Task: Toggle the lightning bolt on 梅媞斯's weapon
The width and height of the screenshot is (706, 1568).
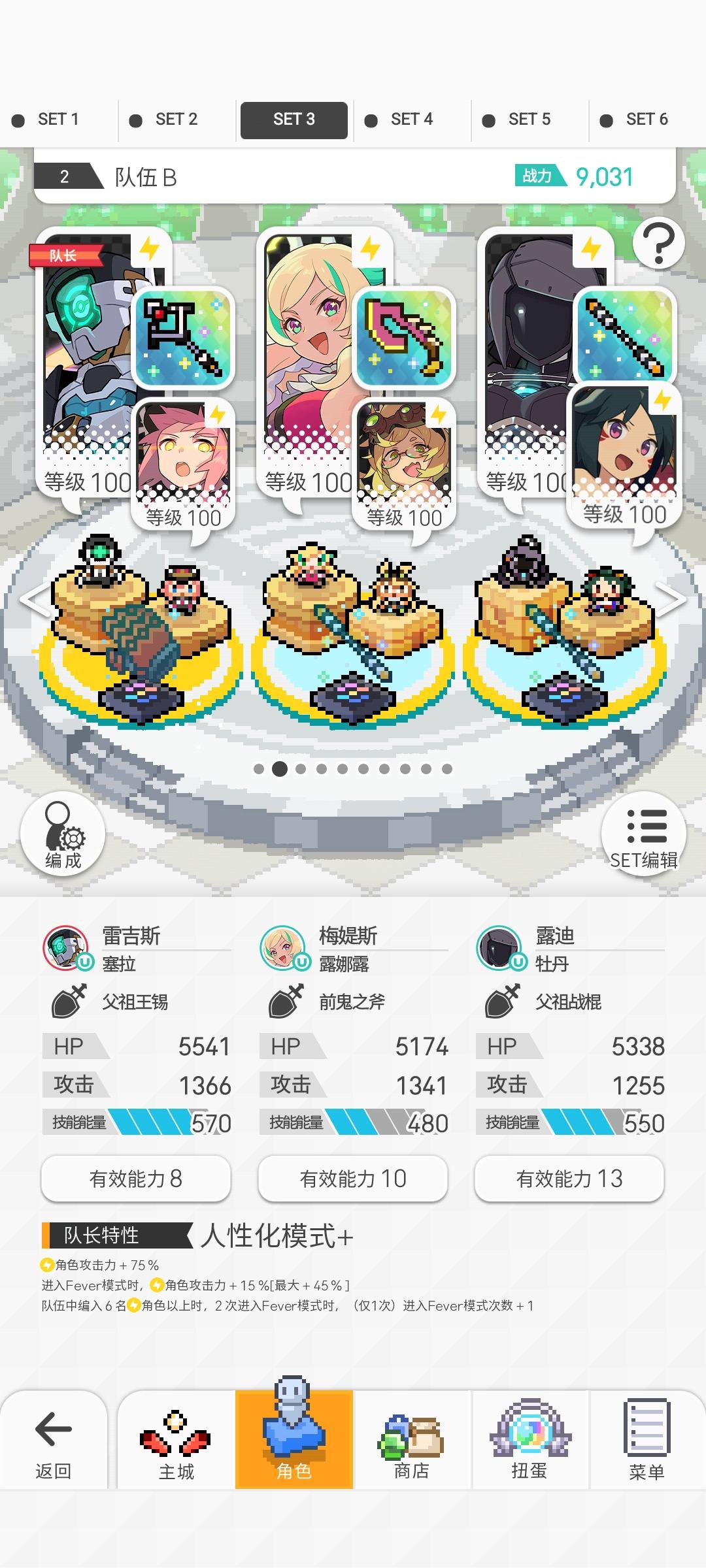Action: point(371,246)
